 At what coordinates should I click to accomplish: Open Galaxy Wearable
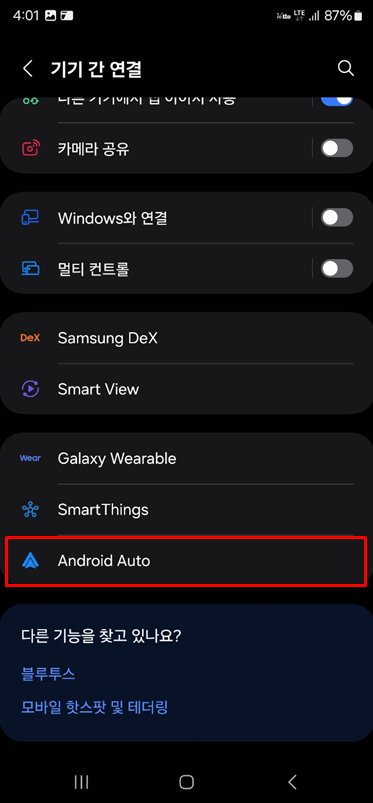point(186,458)
